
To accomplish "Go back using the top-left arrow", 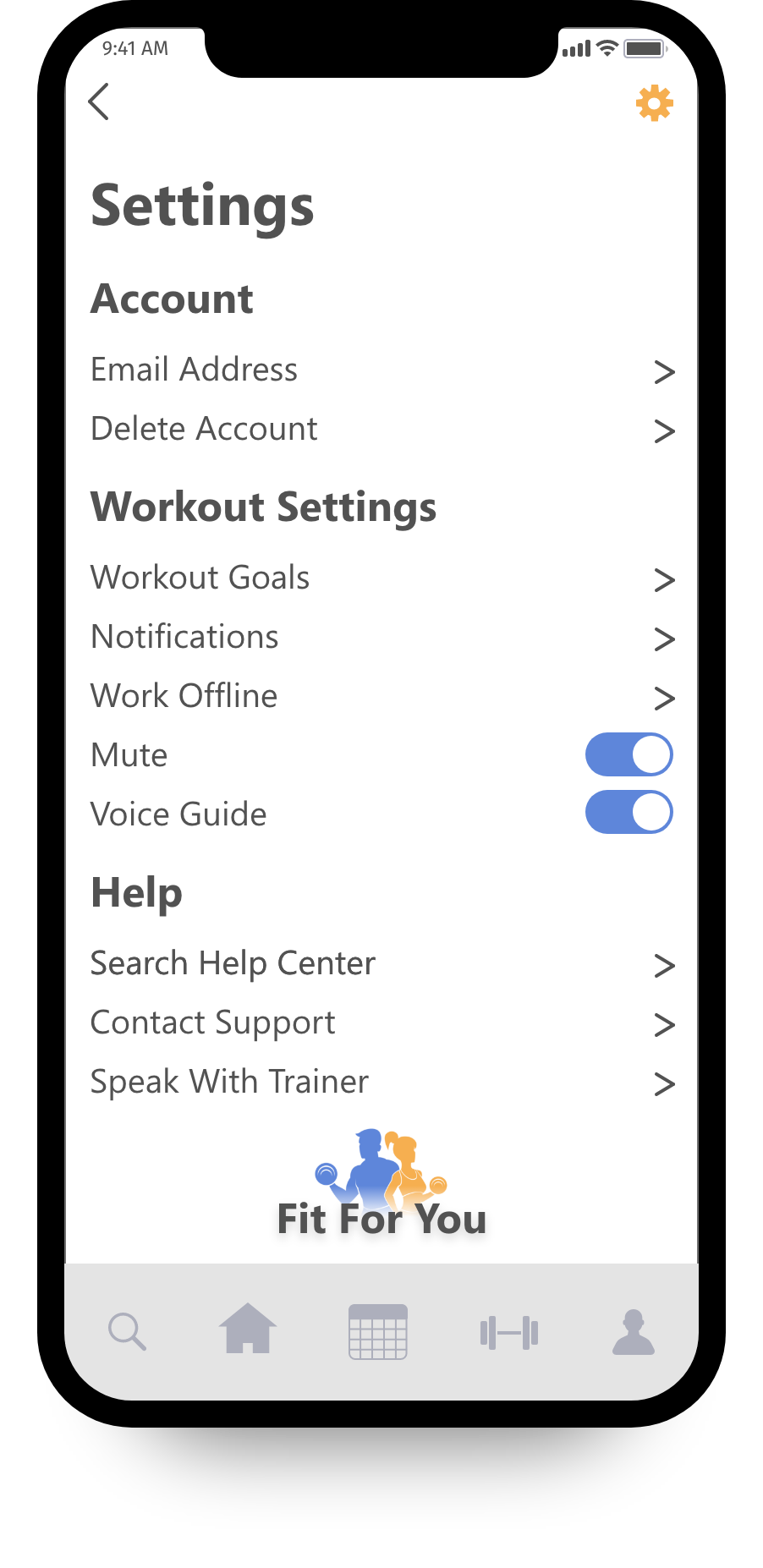I will click(99, 101).
